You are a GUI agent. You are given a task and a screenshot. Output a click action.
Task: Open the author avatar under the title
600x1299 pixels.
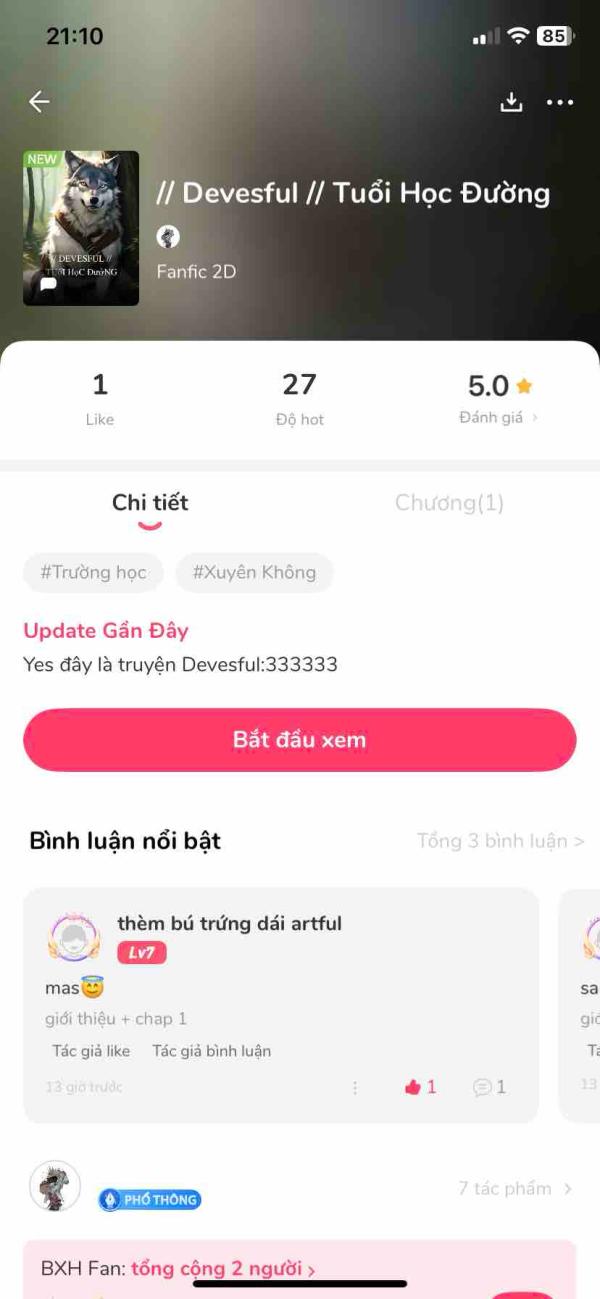coord(168,237)
